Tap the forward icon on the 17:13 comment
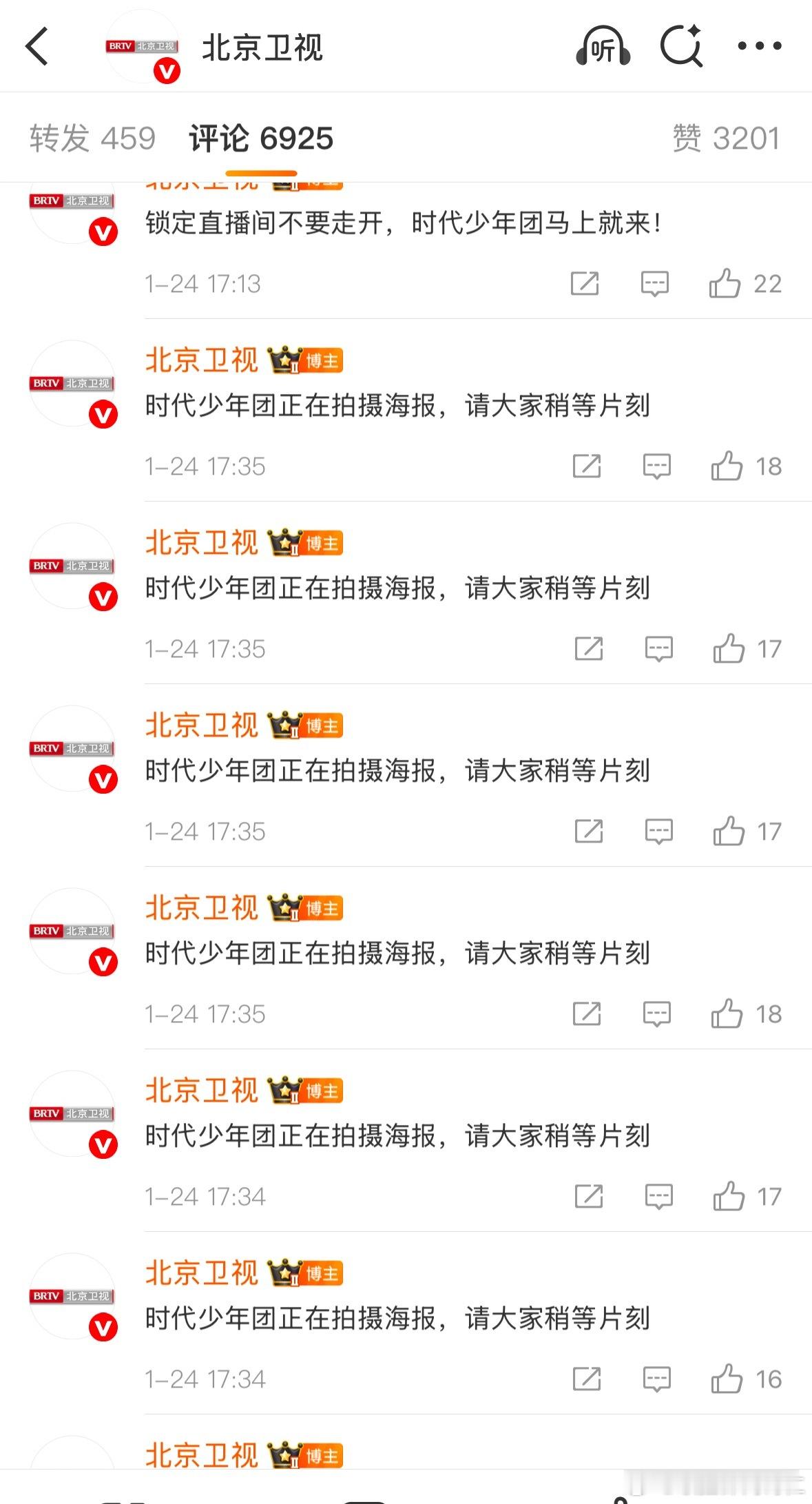 tap(585, 284)
